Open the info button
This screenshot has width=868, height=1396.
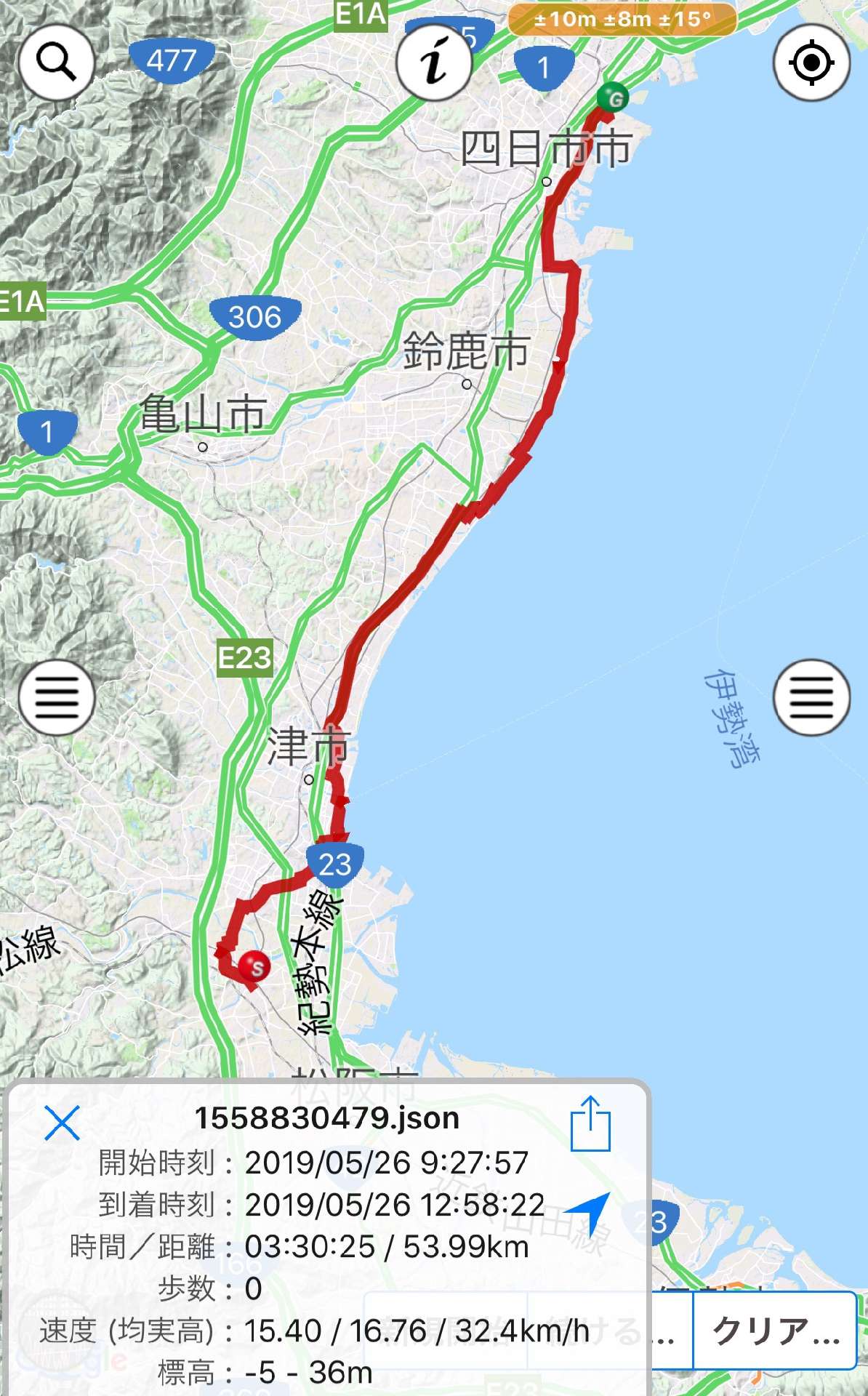[434, 63]
